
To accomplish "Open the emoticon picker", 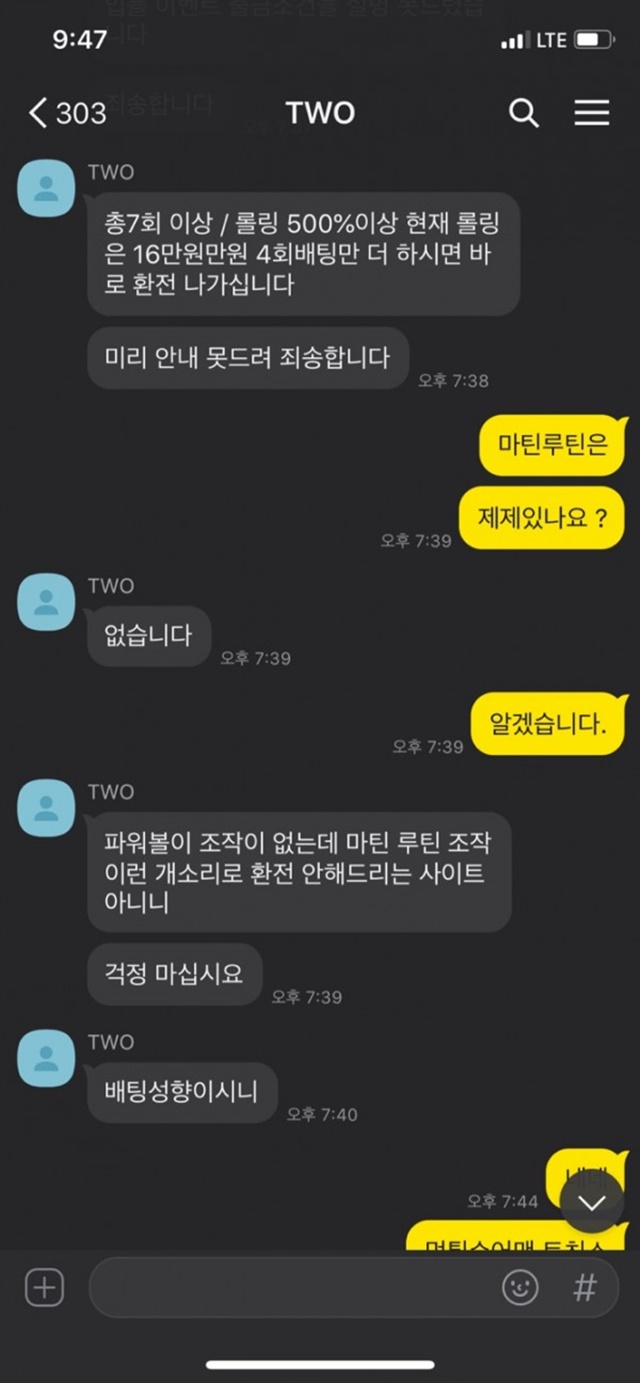I will pos(520,1288).
